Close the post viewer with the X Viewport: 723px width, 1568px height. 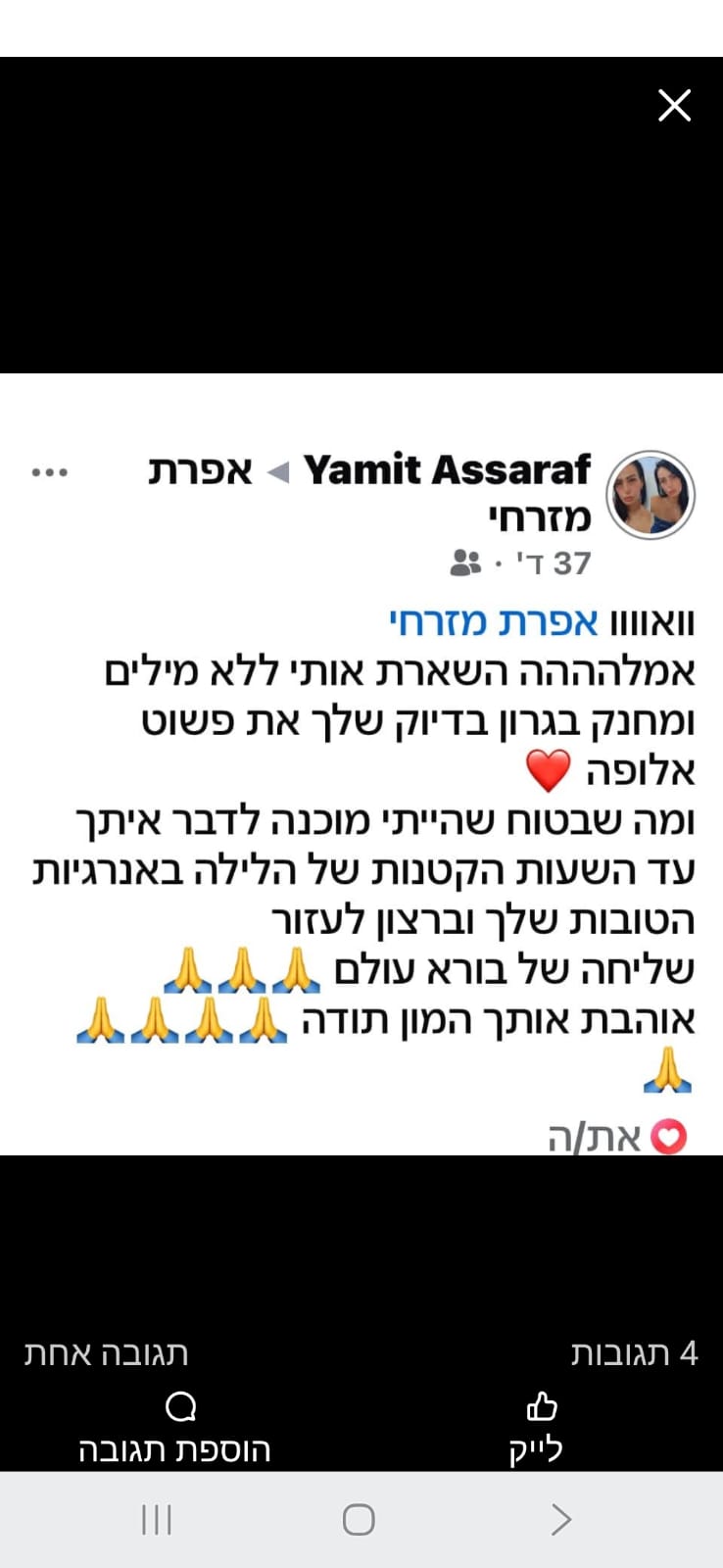(x=674, y=105)
